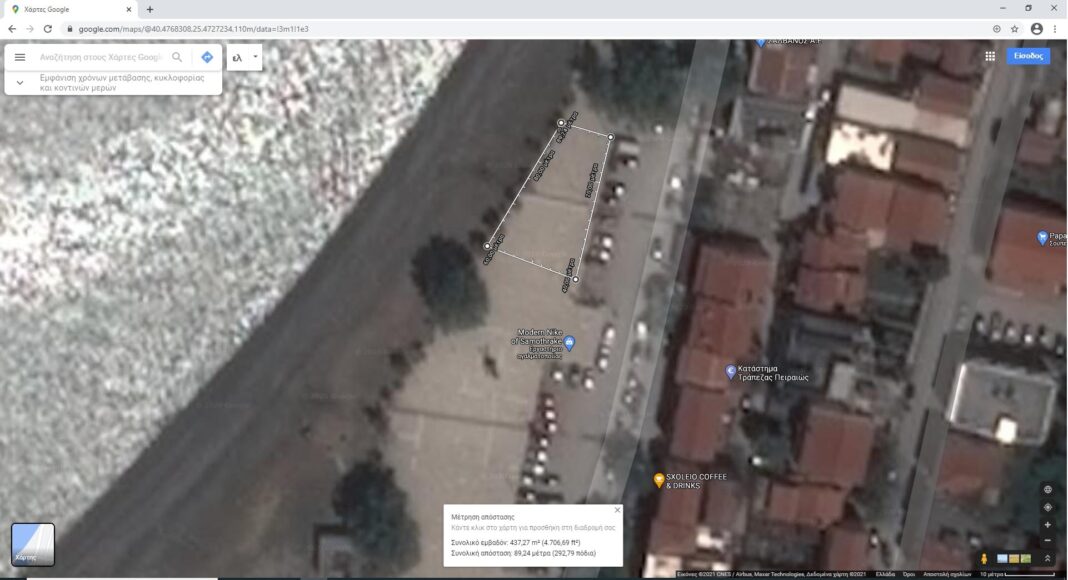This screenshot has height=580, width=1068.
Task: Focus the Google Maps search box
Action: [100, 58]
